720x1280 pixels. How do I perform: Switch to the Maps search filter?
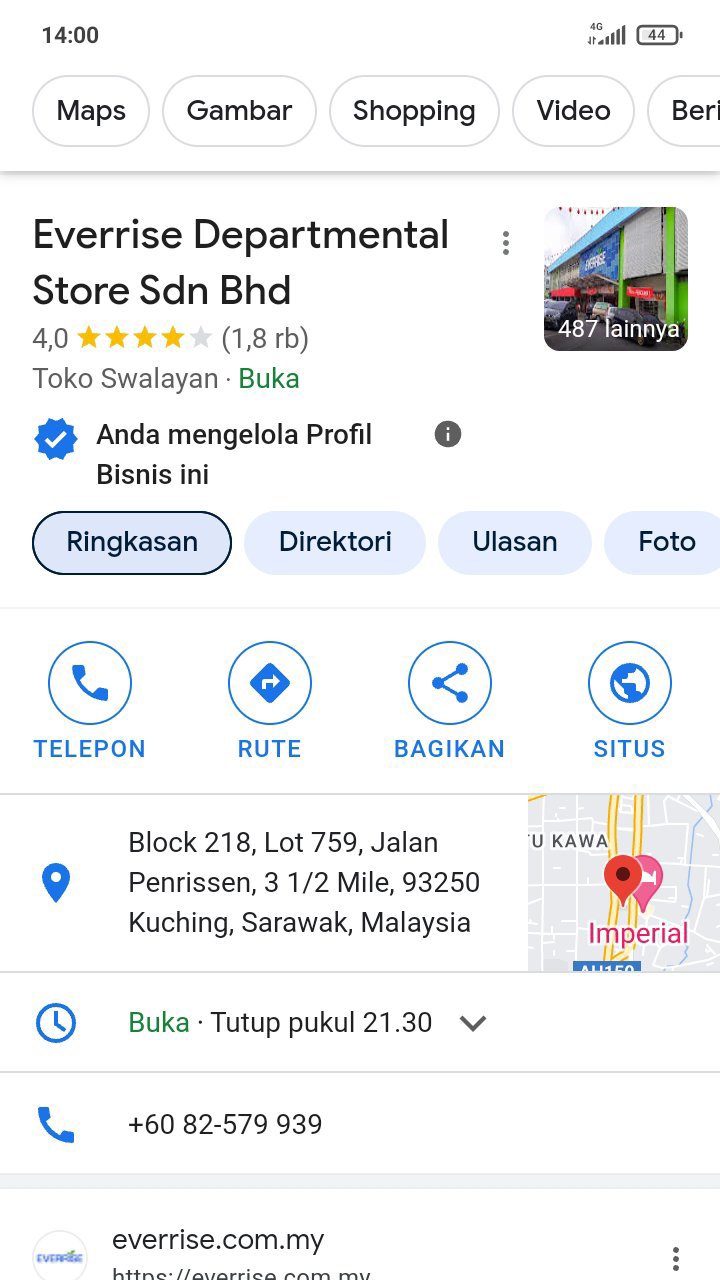[91, 111]
